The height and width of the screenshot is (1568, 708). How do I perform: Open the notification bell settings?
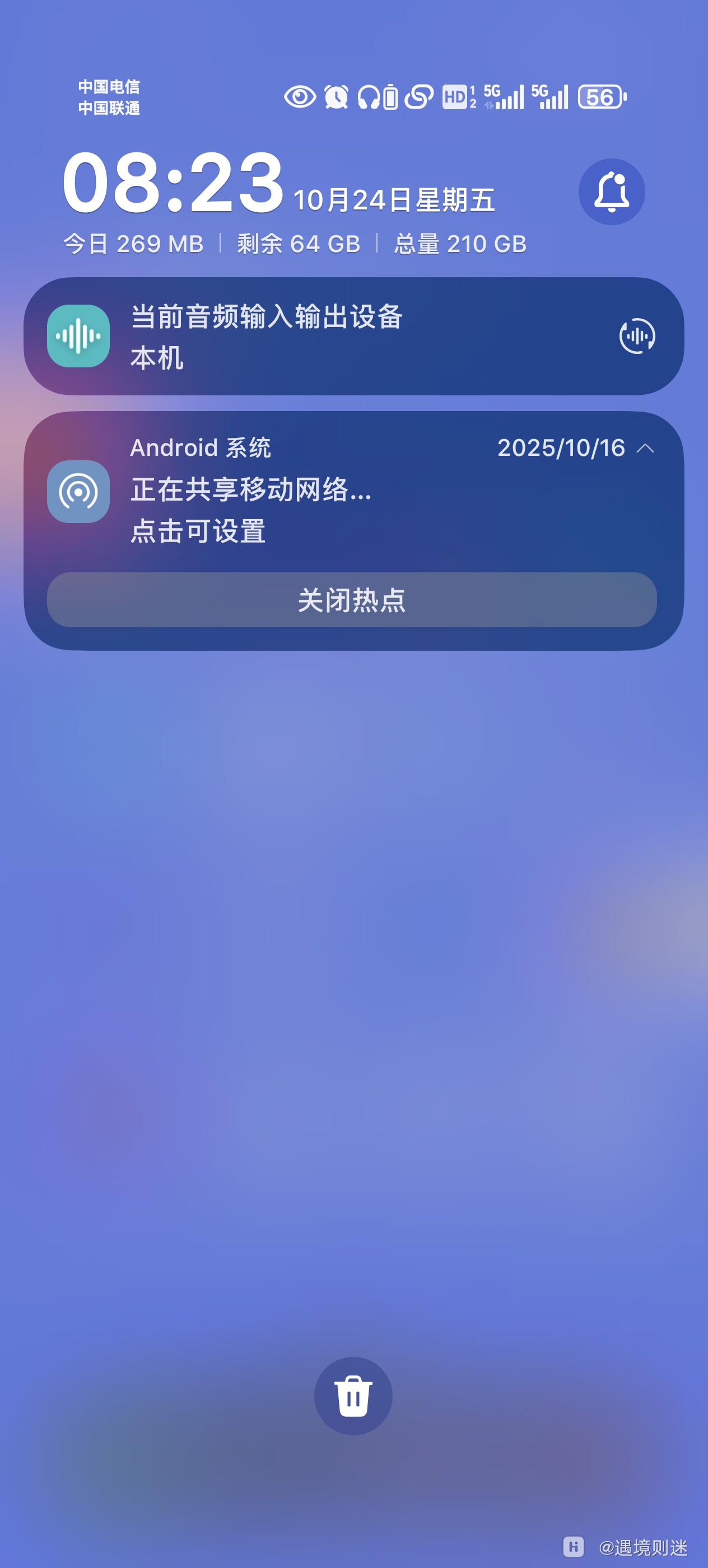tap(611, 192)
